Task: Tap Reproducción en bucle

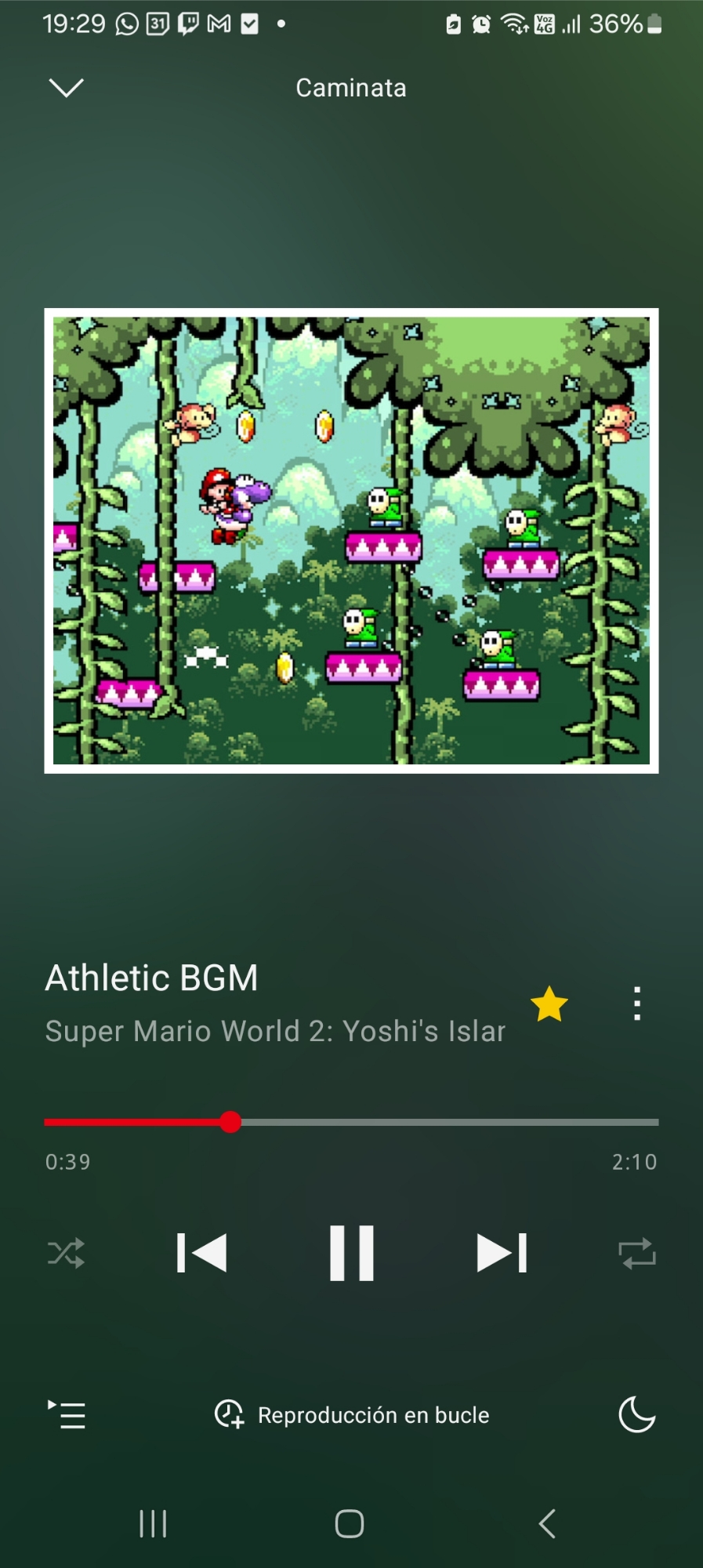Action: [x=352, y=1414]
